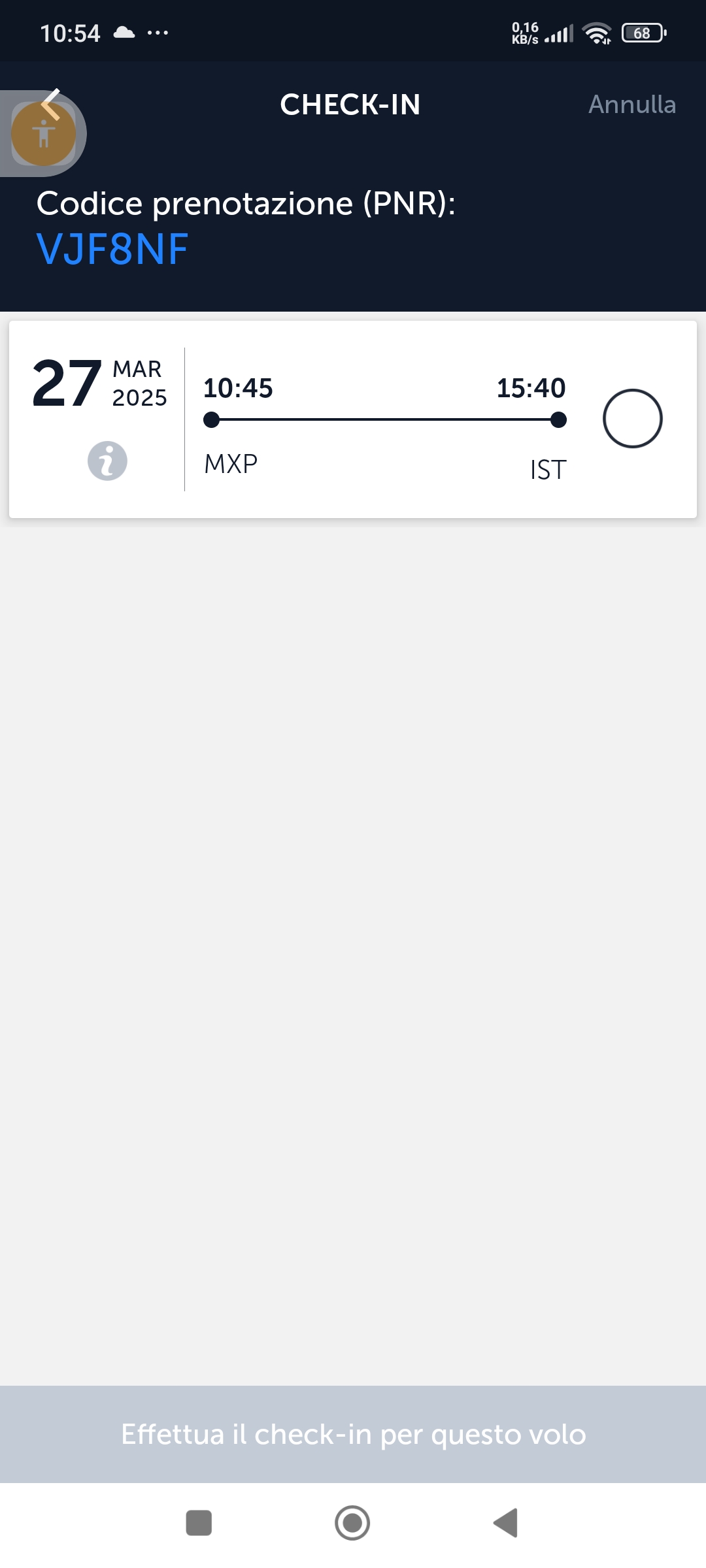Select the MXP to IST flight radio button
Image resolution: width=706 pixels, height=1568 pixels.
coord(632,418)
